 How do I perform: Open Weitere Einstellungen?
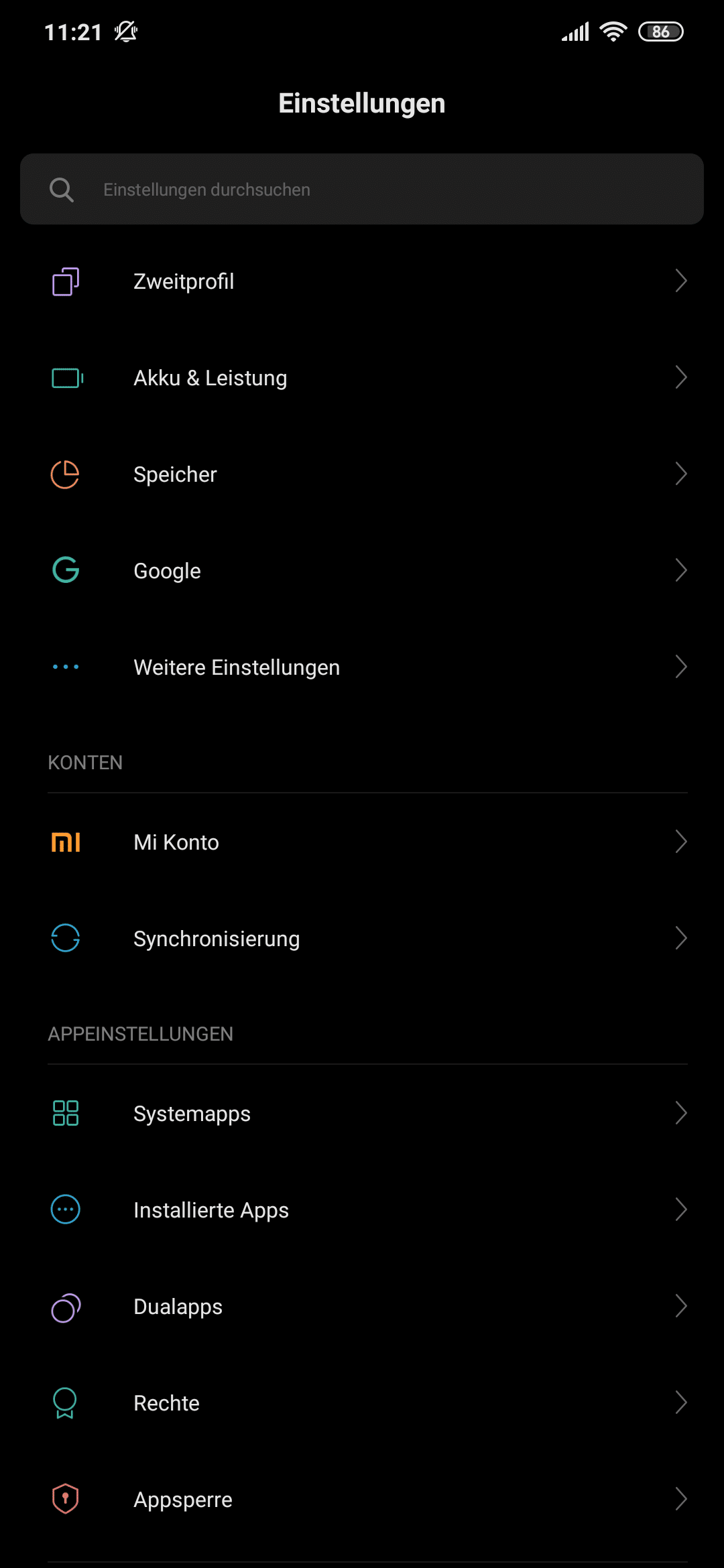tap(362, 667)
